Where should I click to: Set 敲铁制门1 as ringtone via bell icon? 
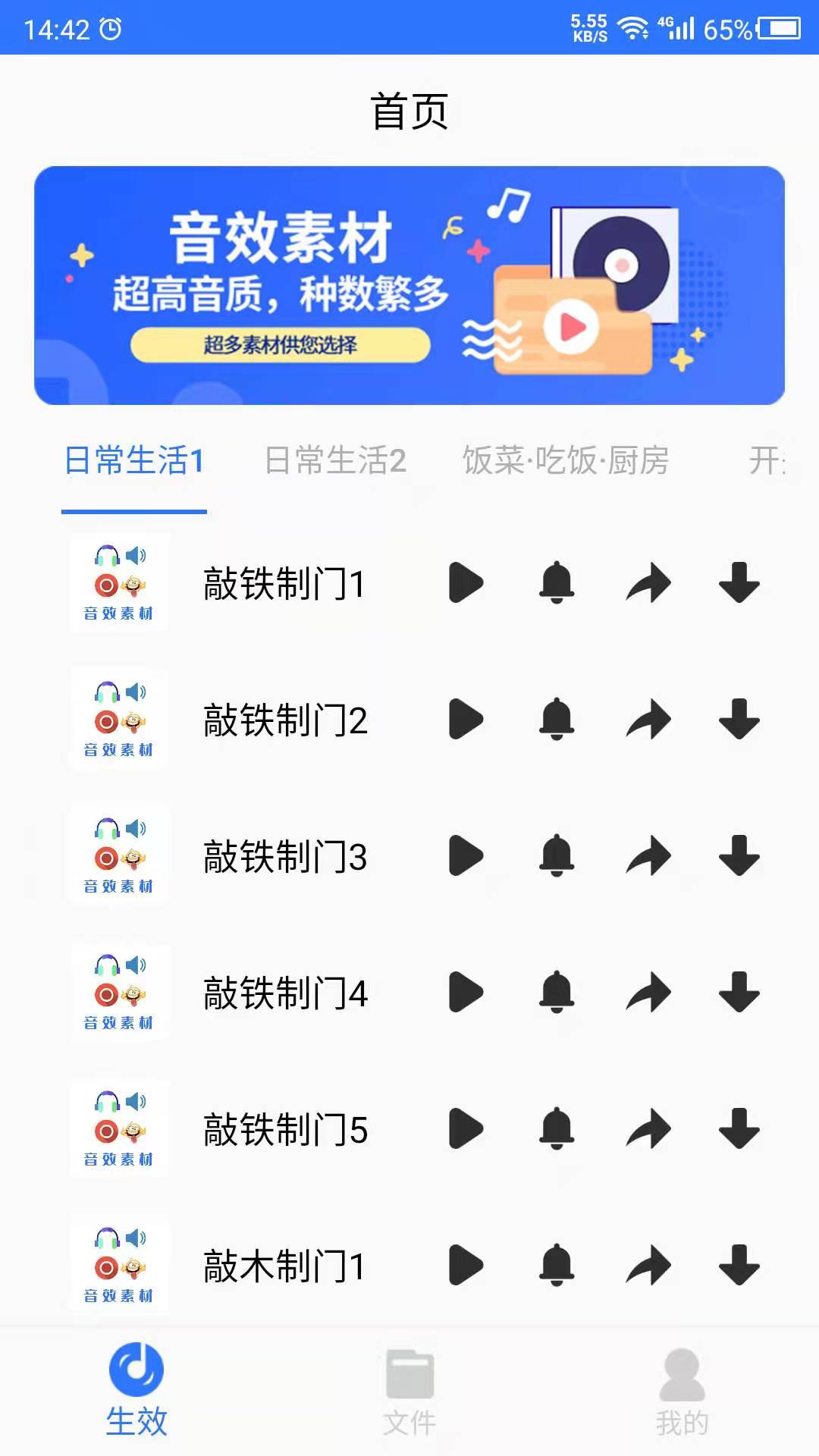click(x=556, y=584)
